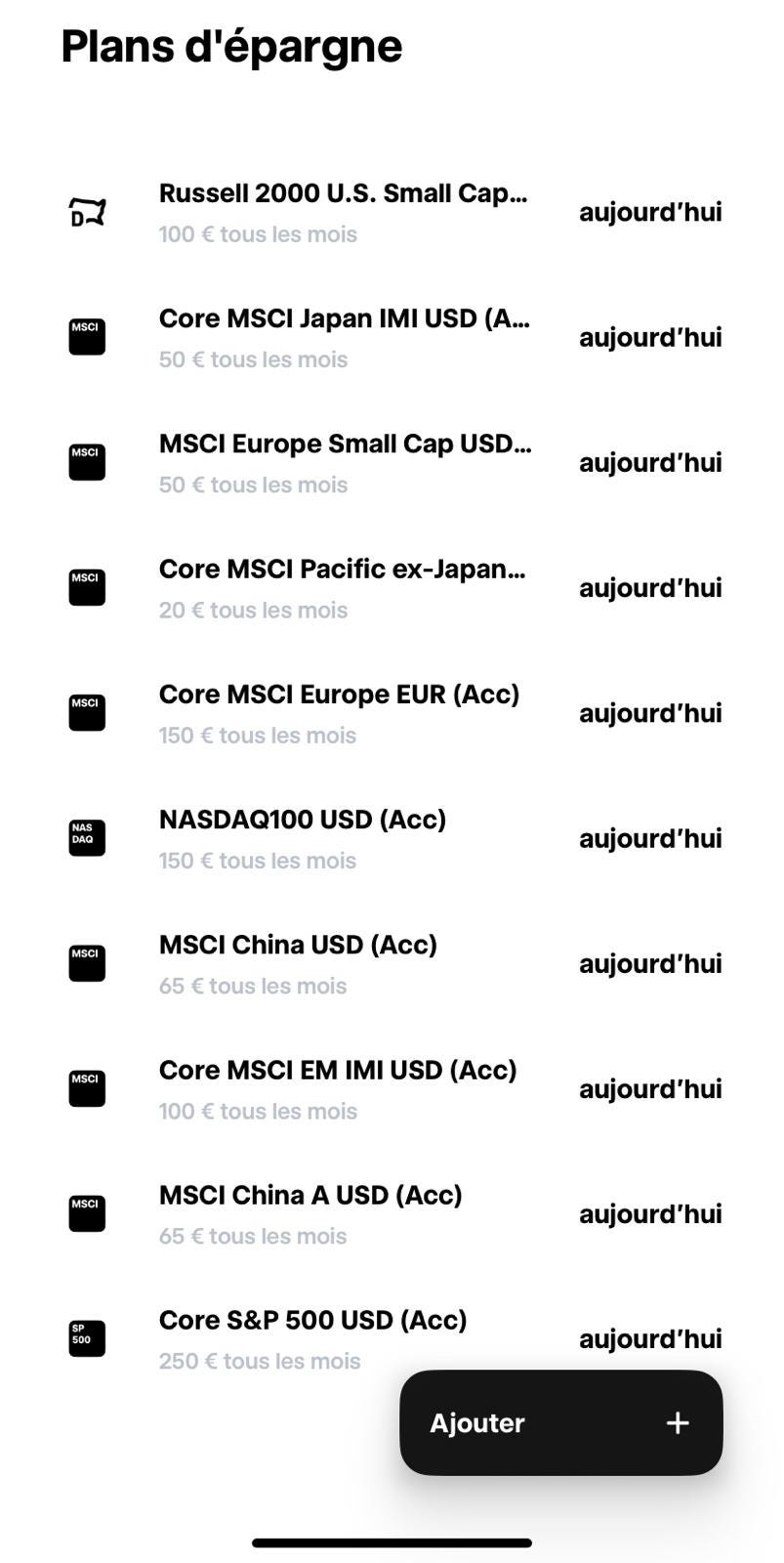The width and height of the screenshot is (784, 1563).
Task: Select the MSCI Europe Small Cap USD plan
Action: [392, 462]
